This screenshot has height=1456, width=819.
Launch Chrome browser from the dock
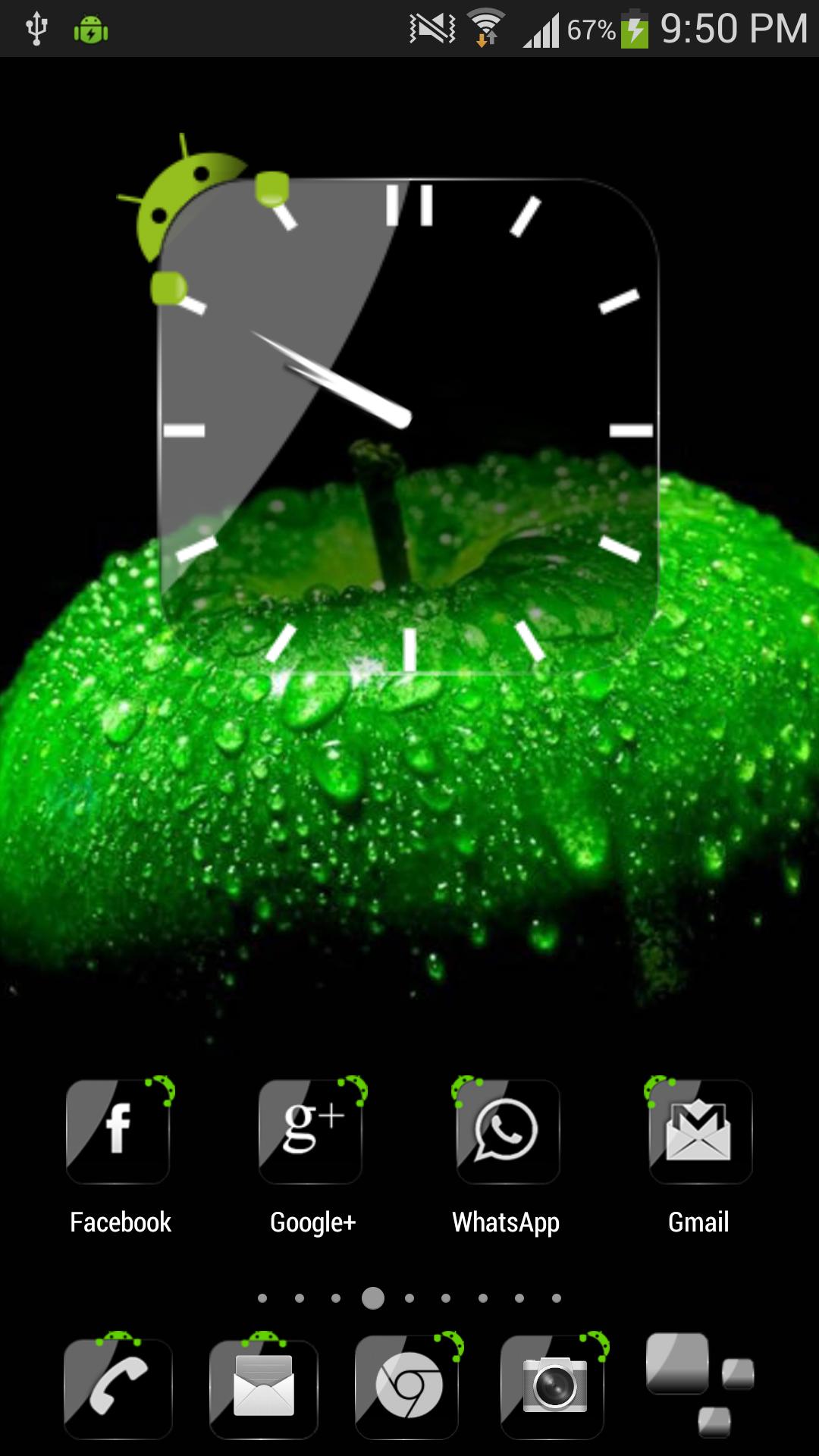pyautogui.click(x=409, y=1388)
